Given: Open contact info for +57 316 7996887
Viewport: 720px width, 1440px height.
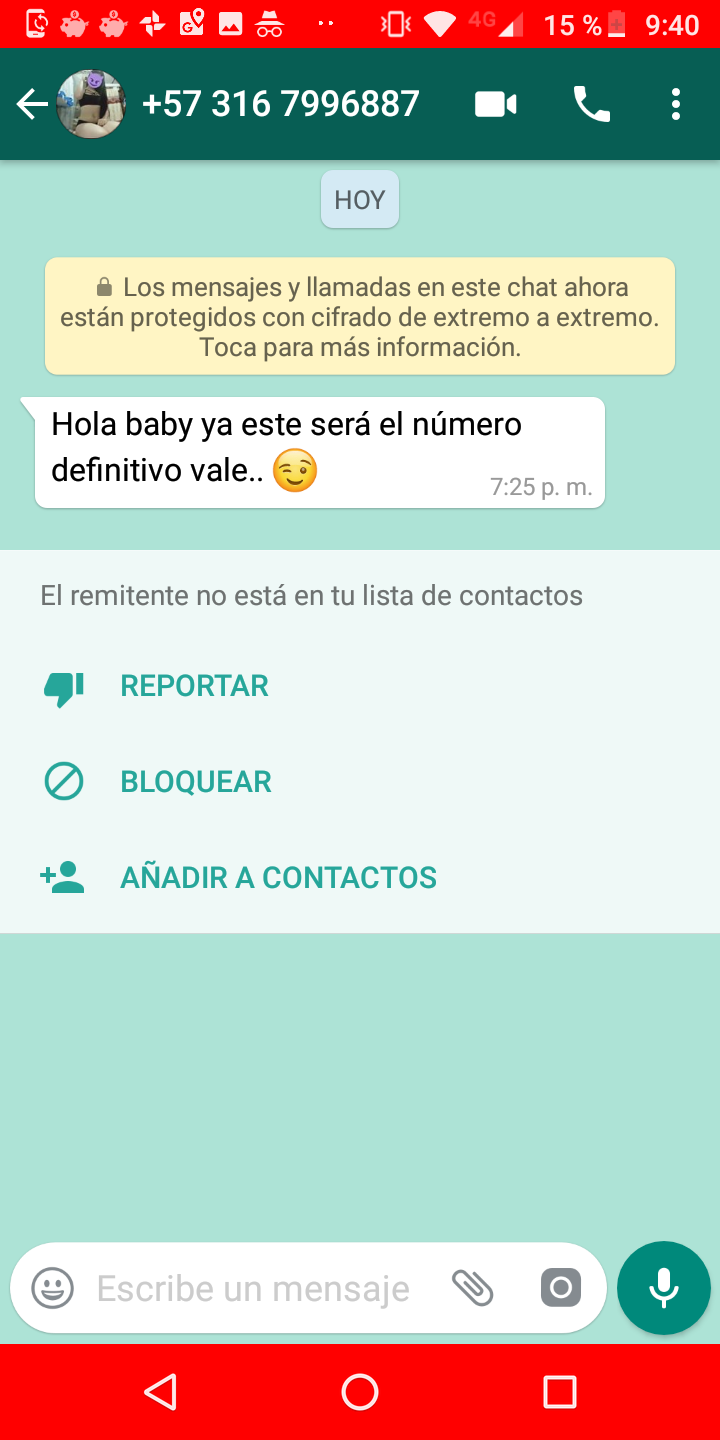Looking at the screenshot, I should point(280,104).
